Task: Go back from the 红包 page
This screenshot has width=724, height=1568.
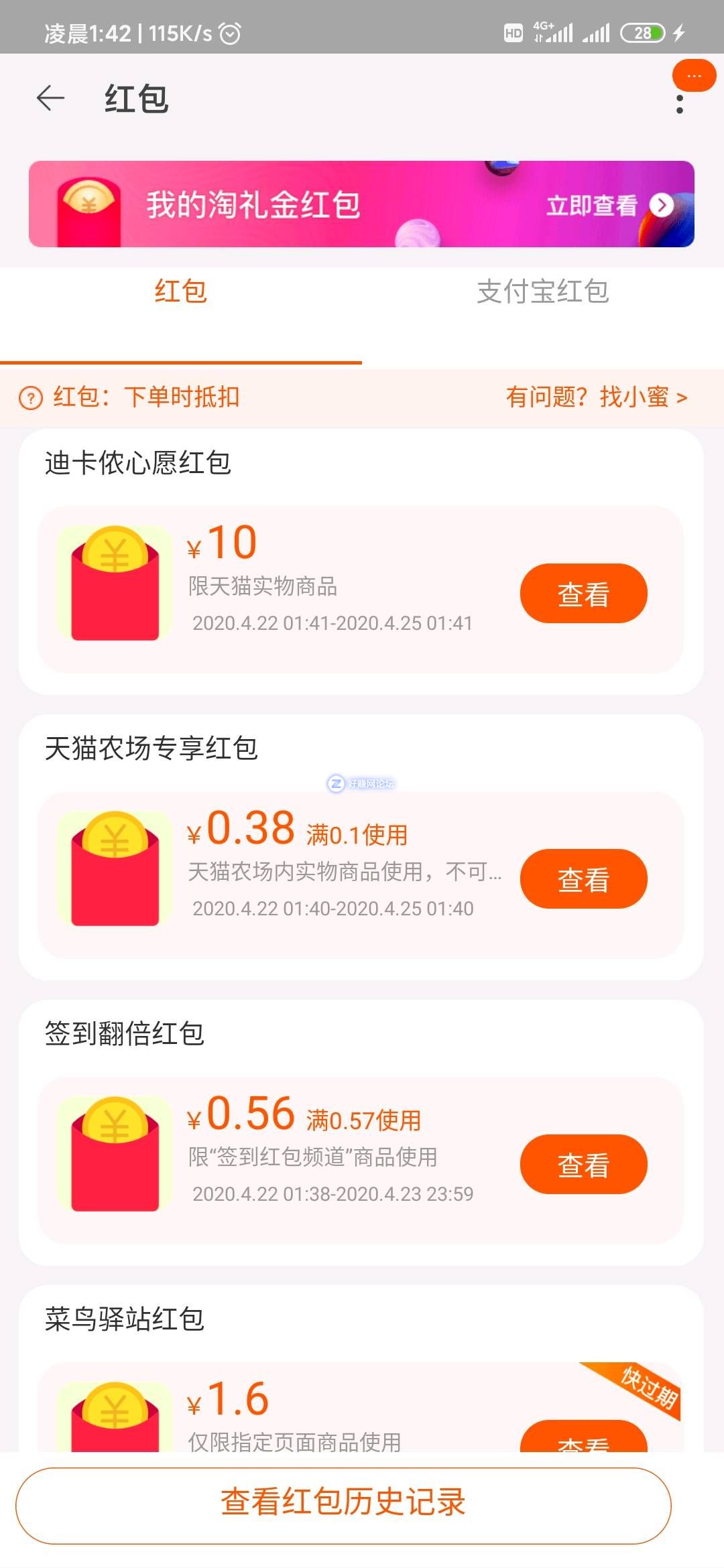Action: click(50, 99)
